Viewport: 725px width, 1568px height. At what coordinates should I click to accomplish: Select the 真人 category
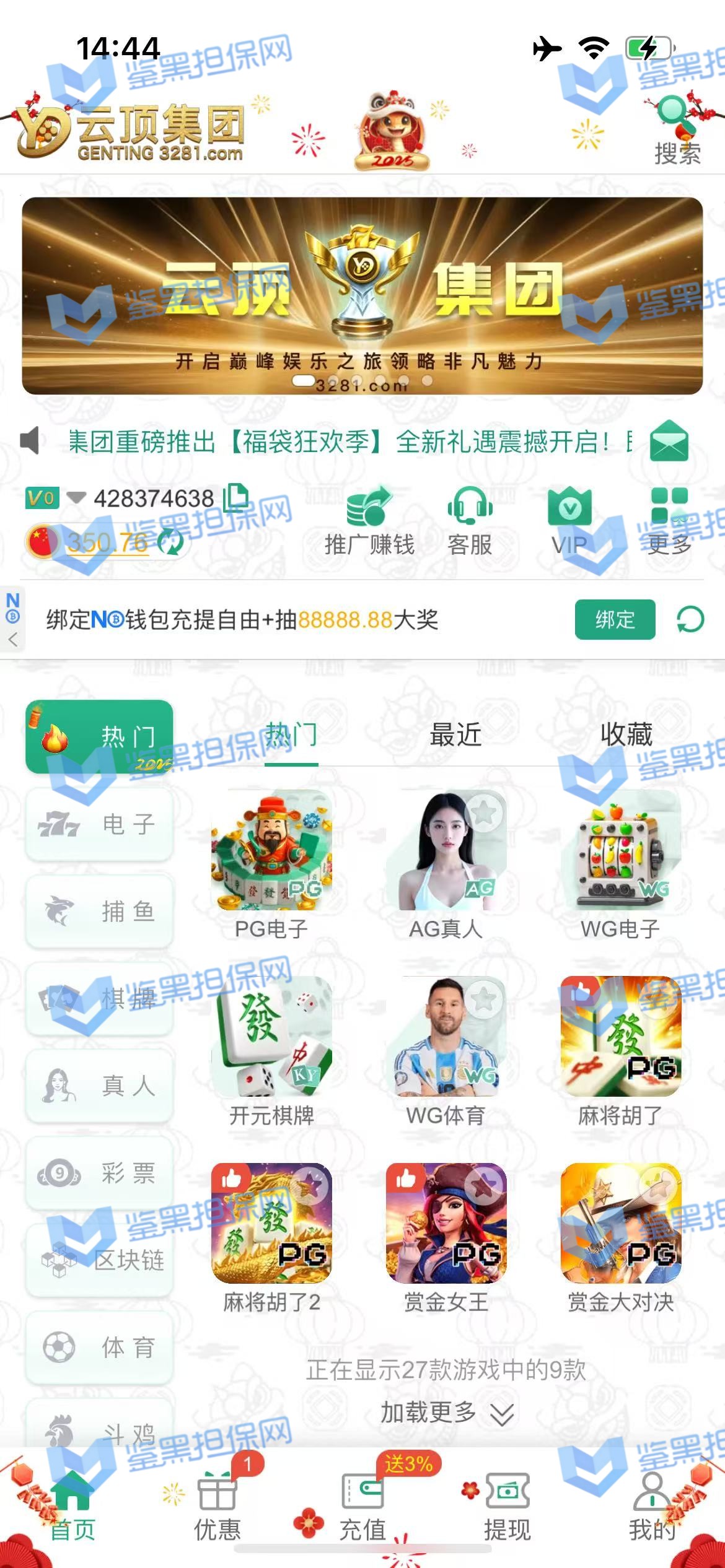coord(99,1086)
